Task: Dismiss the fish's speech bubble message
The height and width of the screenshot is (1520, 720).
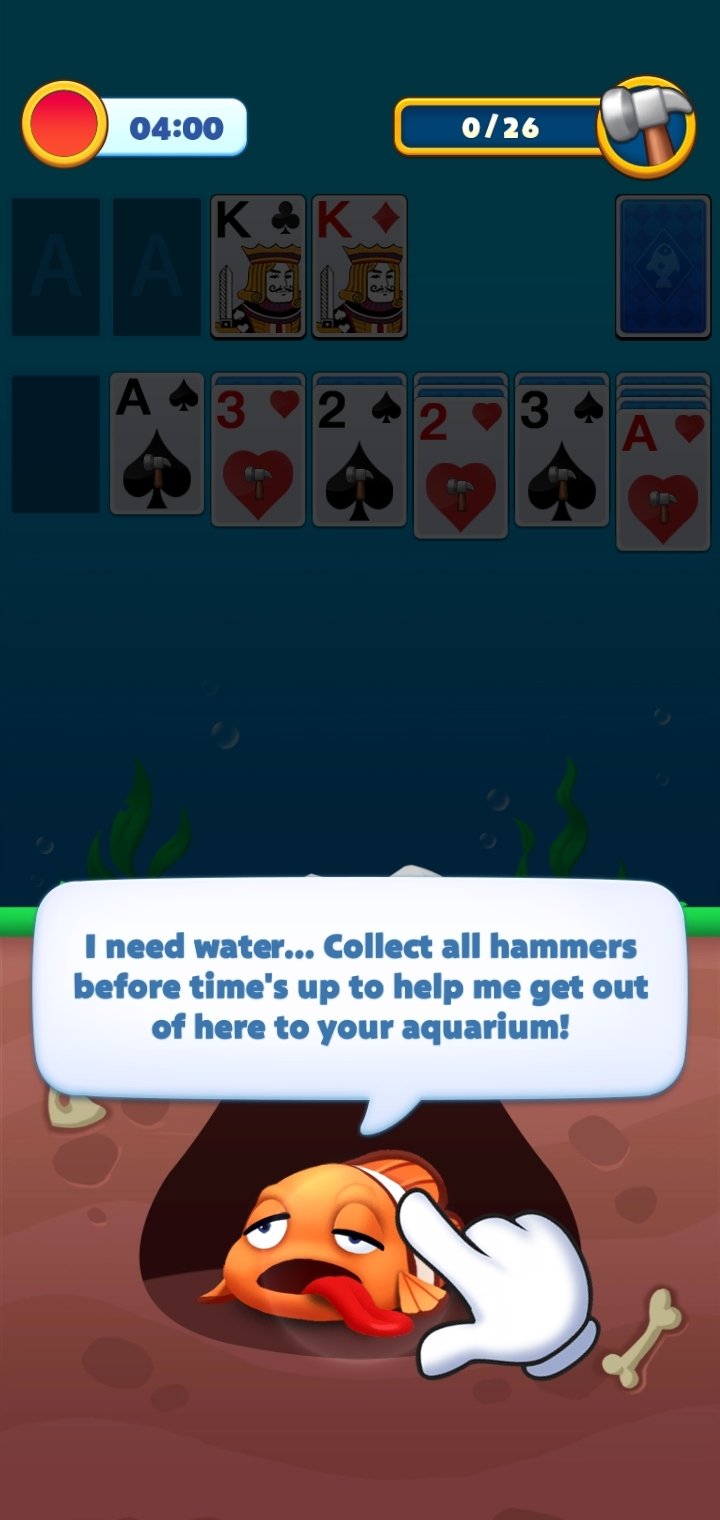Action: tap(360, 985)
